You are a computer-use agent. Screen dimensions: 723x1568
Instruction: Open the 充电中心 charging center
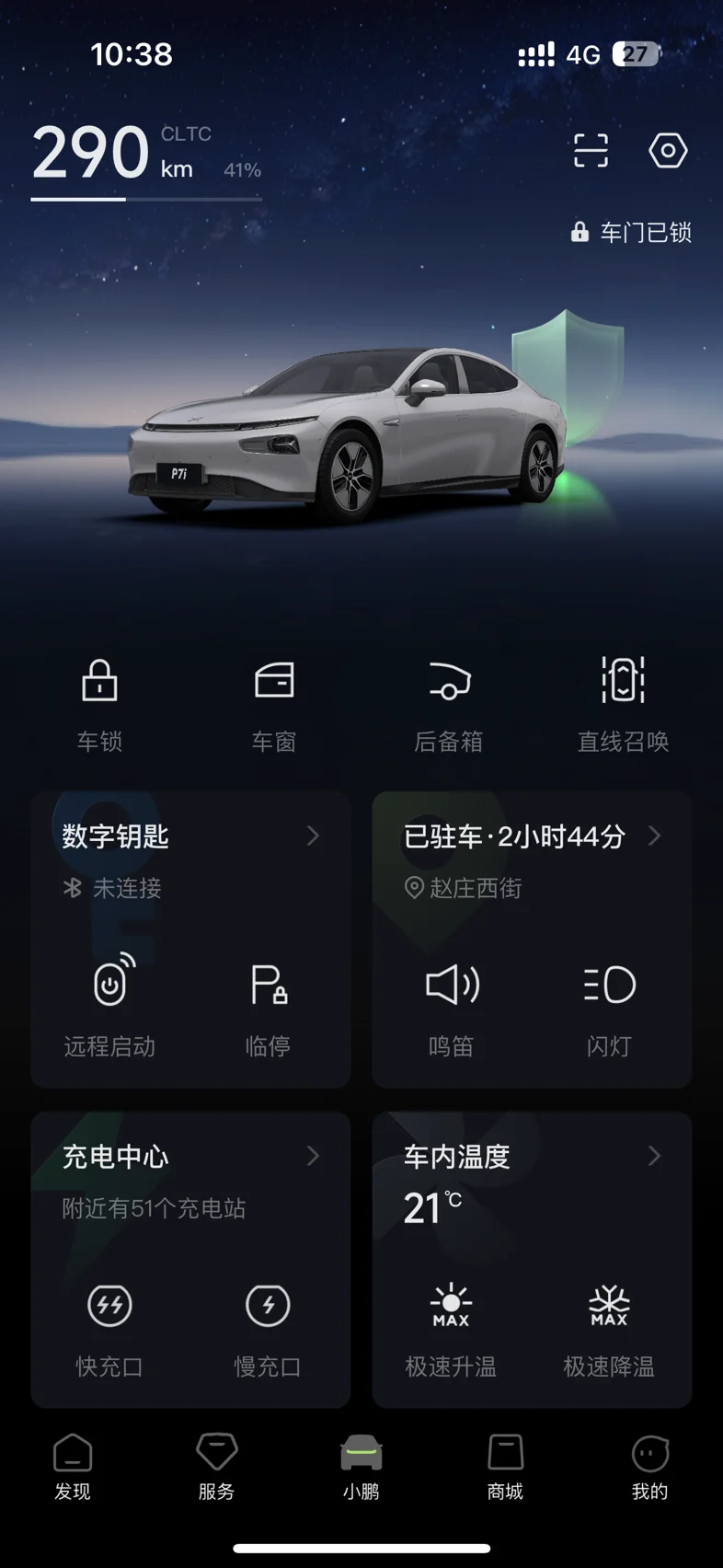click(x=190, y=1180)
